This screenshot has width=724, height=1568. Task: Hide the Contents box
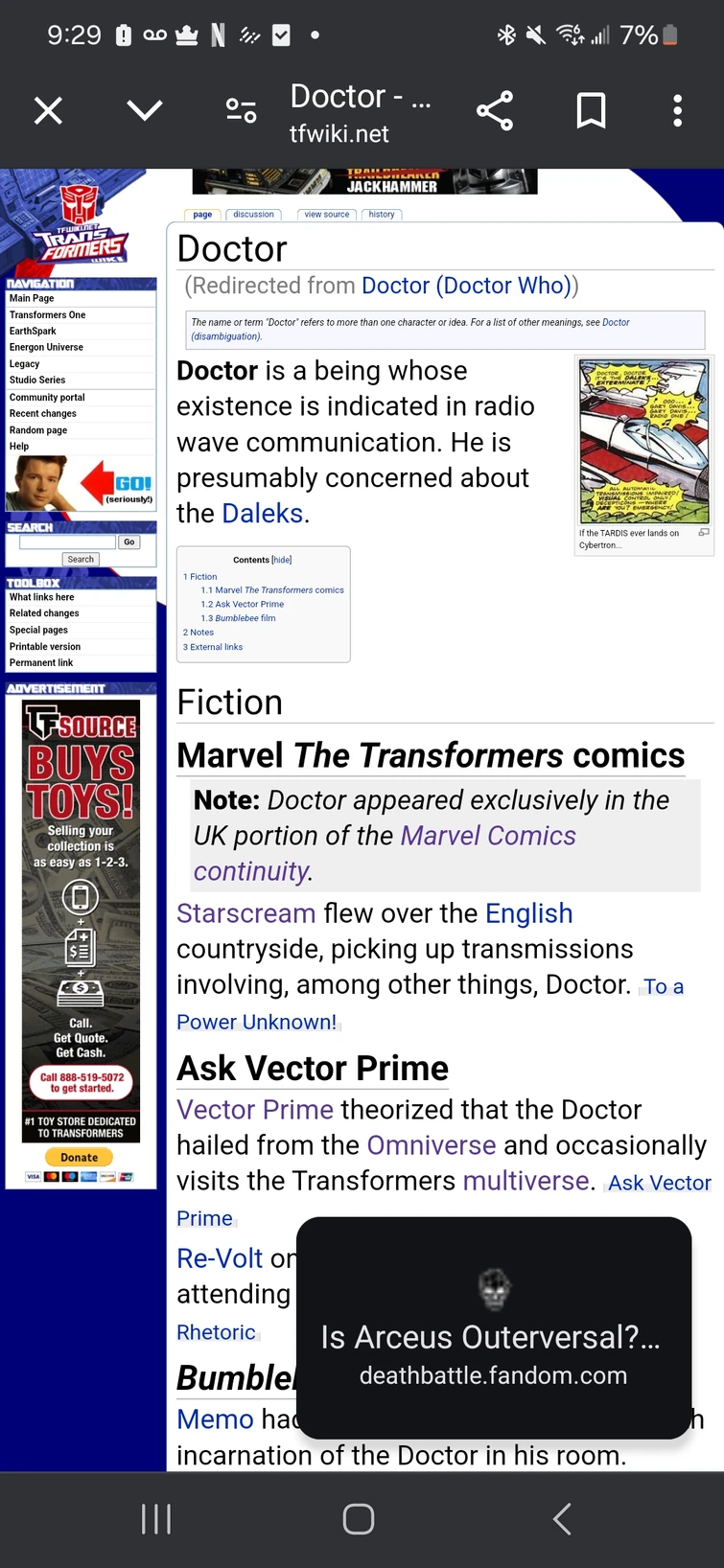[281, 560]
